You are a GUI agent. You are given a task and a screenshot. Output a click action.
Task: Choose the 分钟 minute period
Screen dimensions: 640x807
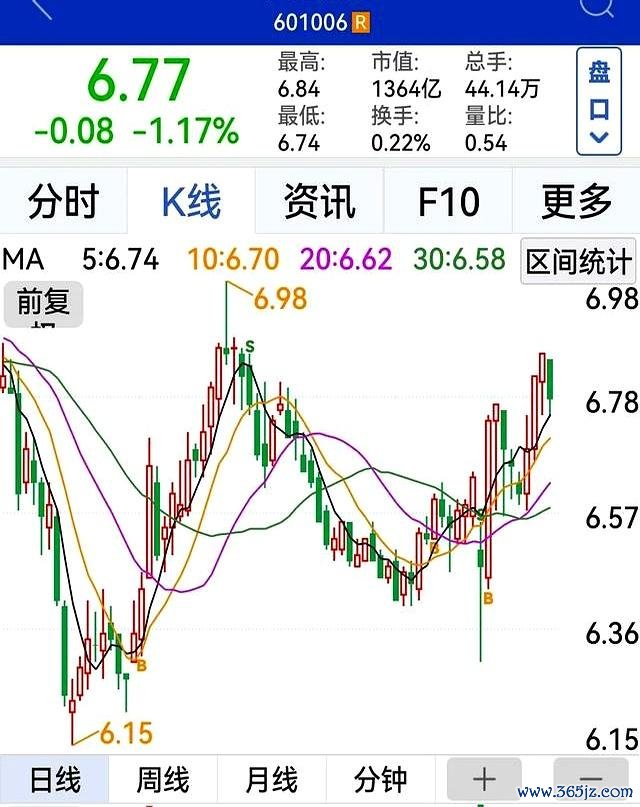380,779
